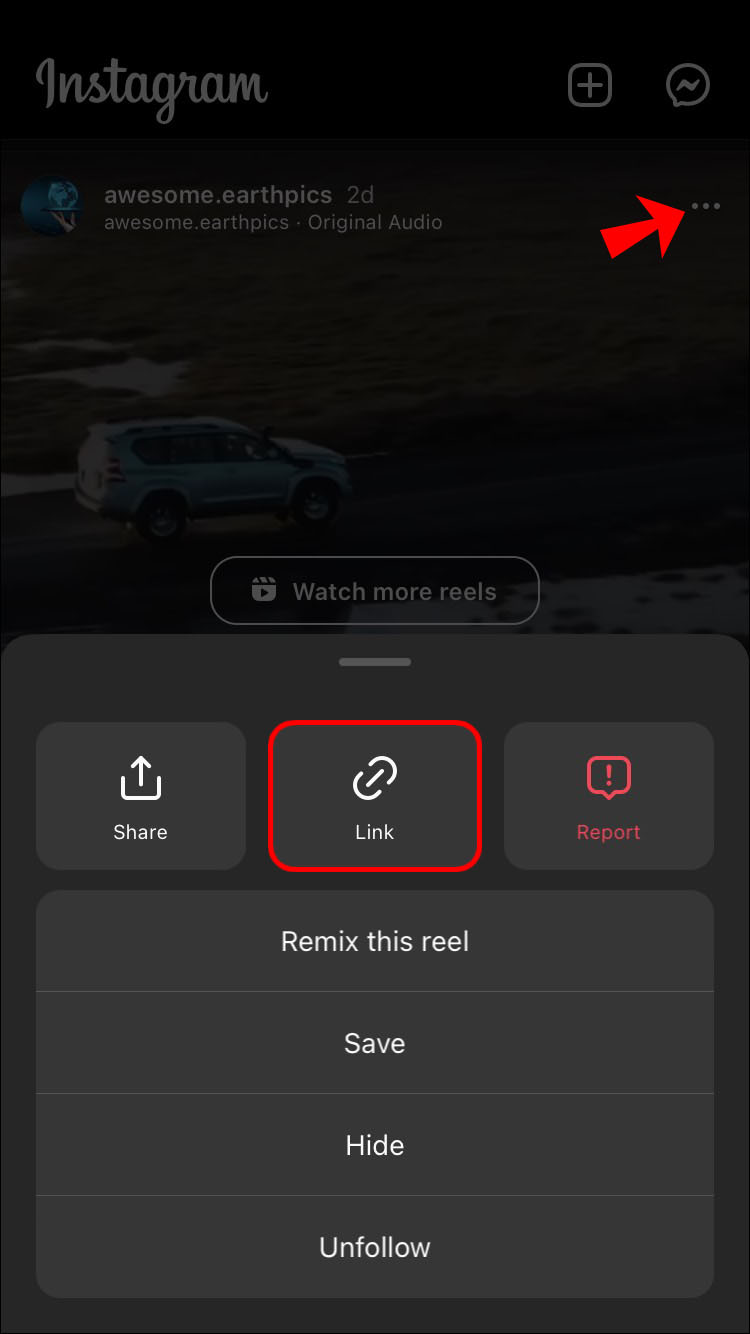Create a new post with plus icon
This screenshot has height=1334, width=750.
[x=590, y=86]
